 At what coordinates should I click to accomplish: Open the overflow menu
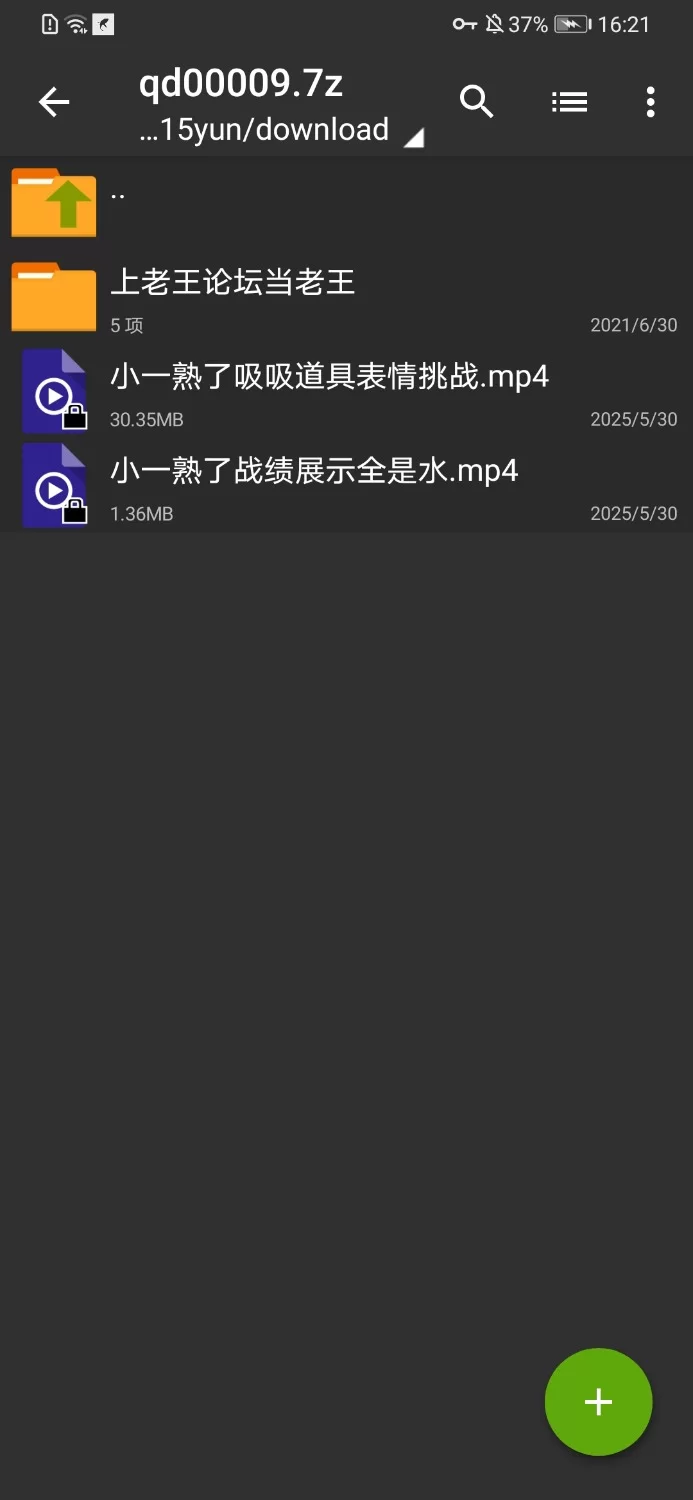click(x=650, y=102)
